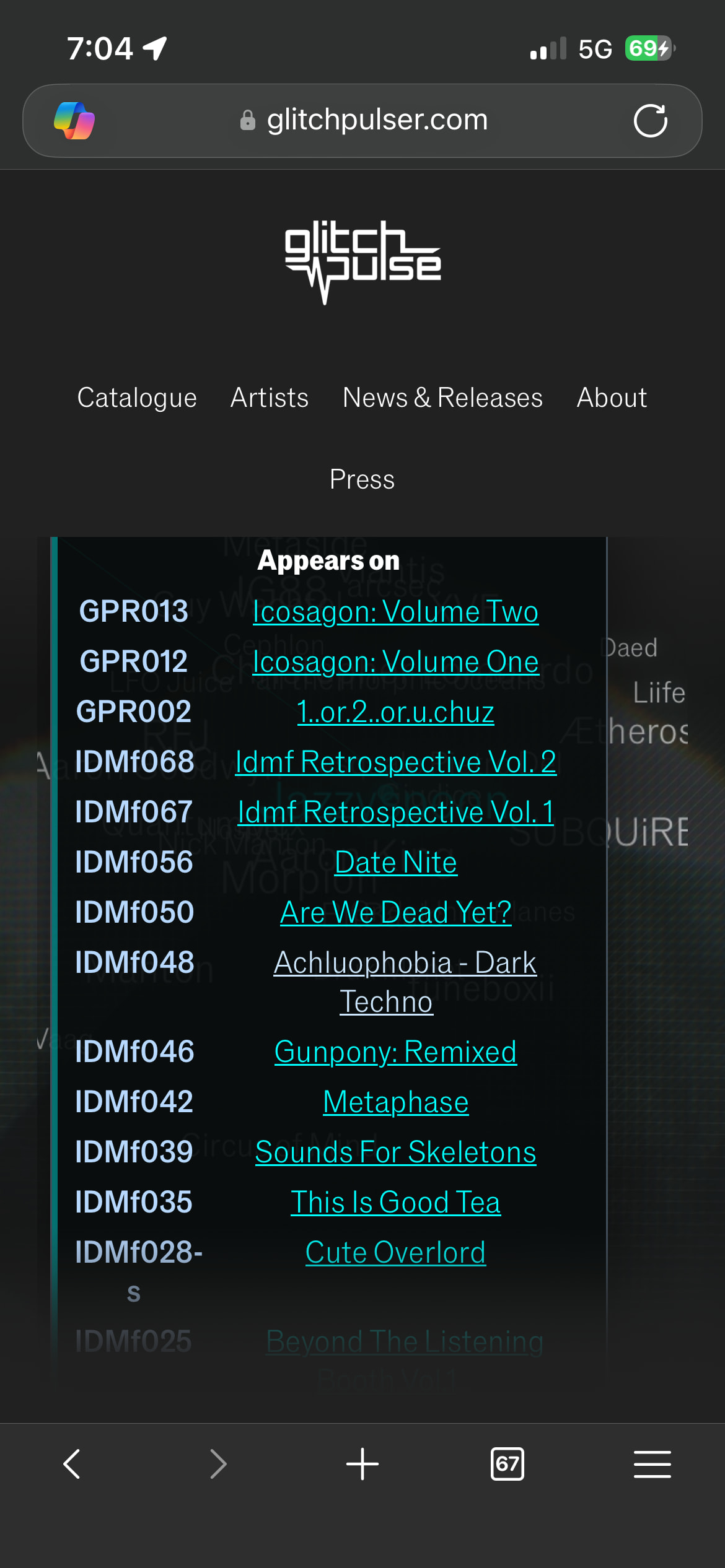This screenshot has width=725, height=1568.
Task: Open News & Releases
Action: [x=442, y=398]
